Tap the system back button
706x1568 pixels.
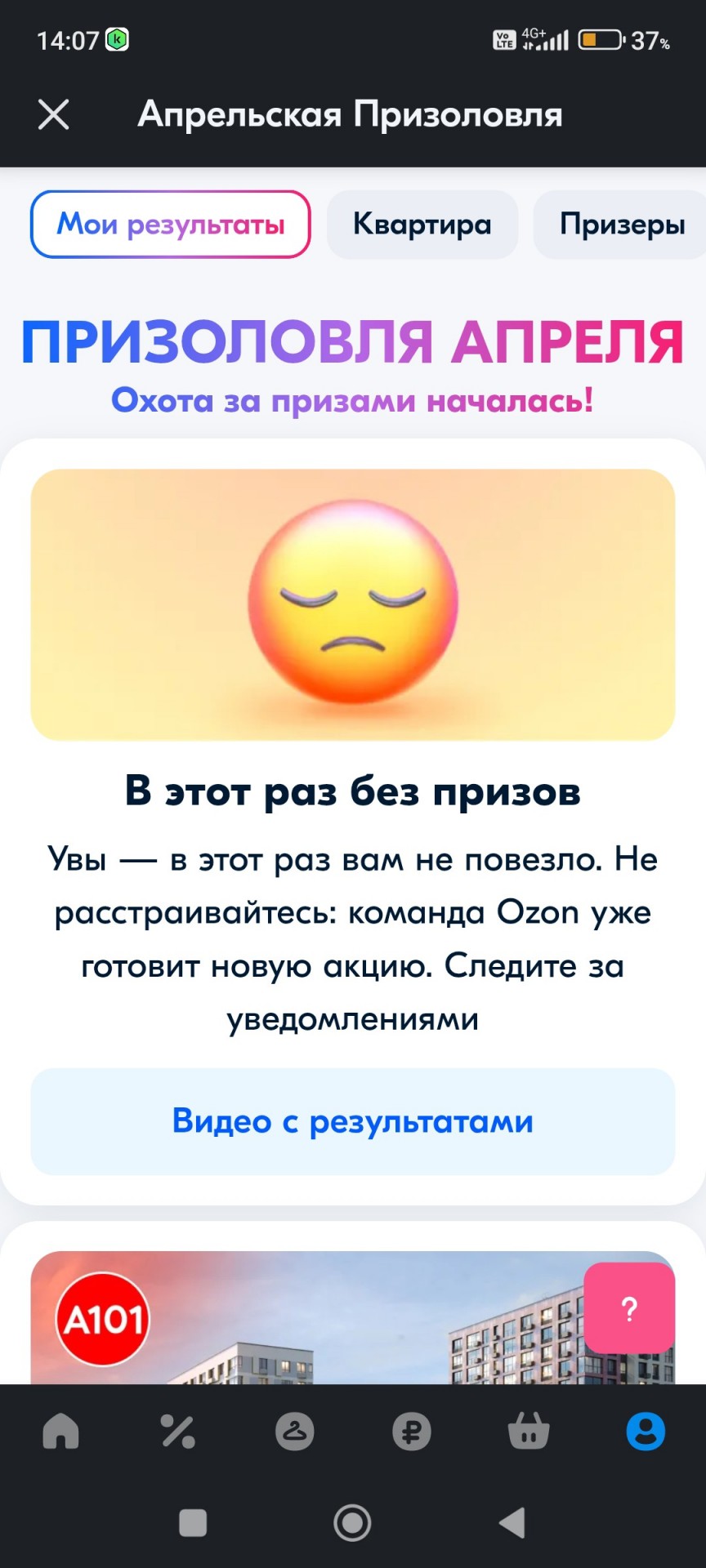[x=512, y=1523]
